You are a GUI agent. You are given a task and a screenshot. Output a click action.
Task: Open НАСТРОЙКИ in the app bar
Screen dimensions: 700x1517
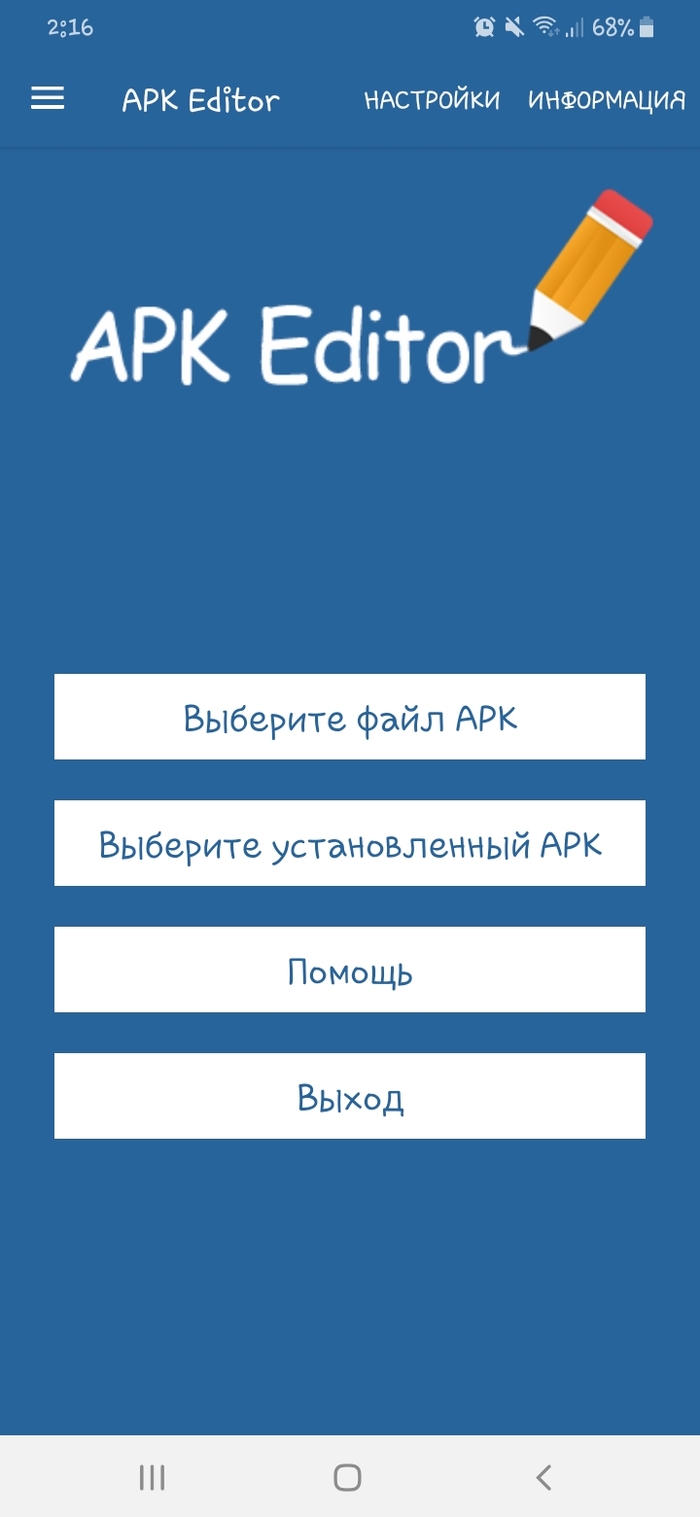[x=431, y=100]
